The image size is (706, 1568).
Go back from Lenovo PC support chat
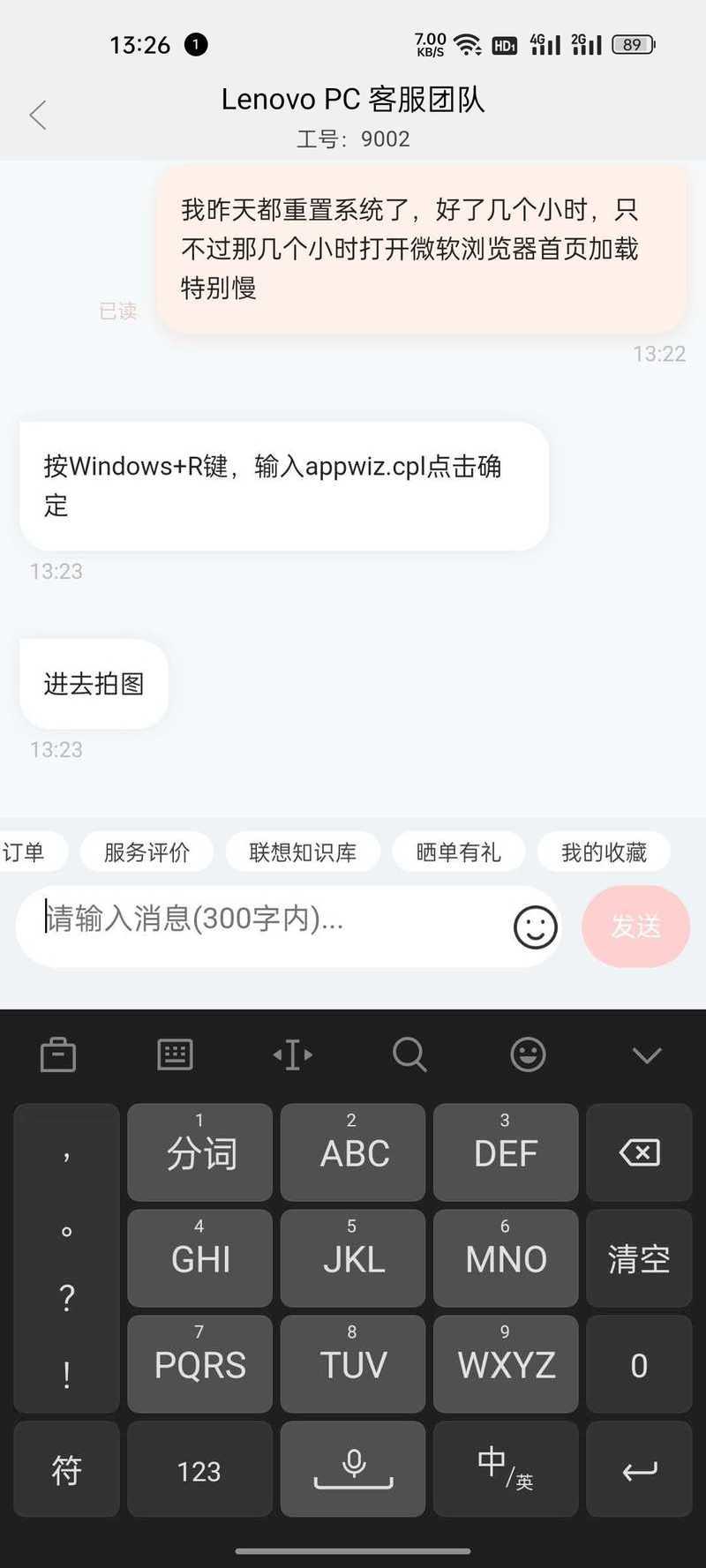[x=38, y=115]
